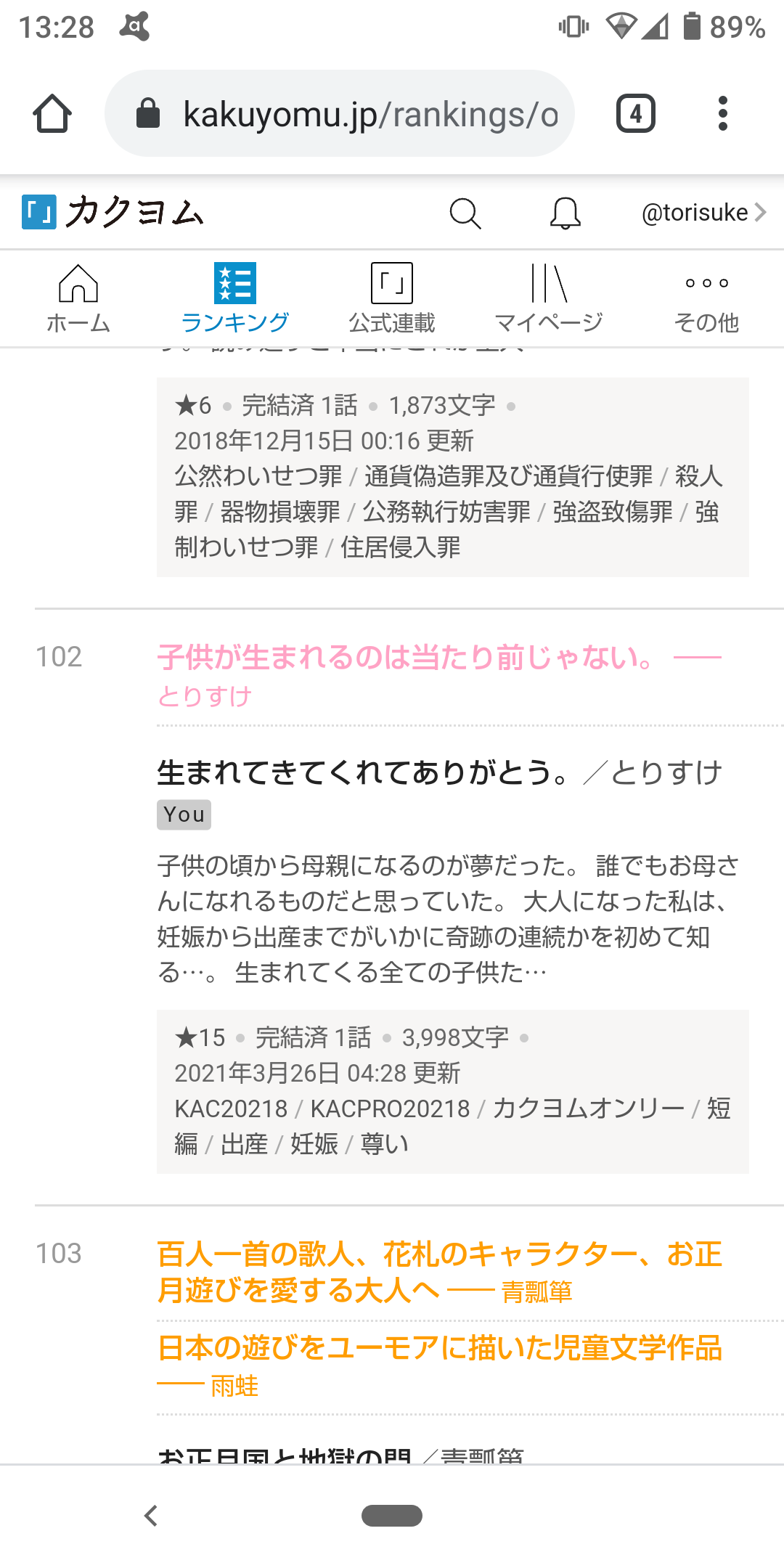Screen dimensions: 784x1568
Task: Open the browser home page
Action: pyautogui.click(x=52, y=114)
